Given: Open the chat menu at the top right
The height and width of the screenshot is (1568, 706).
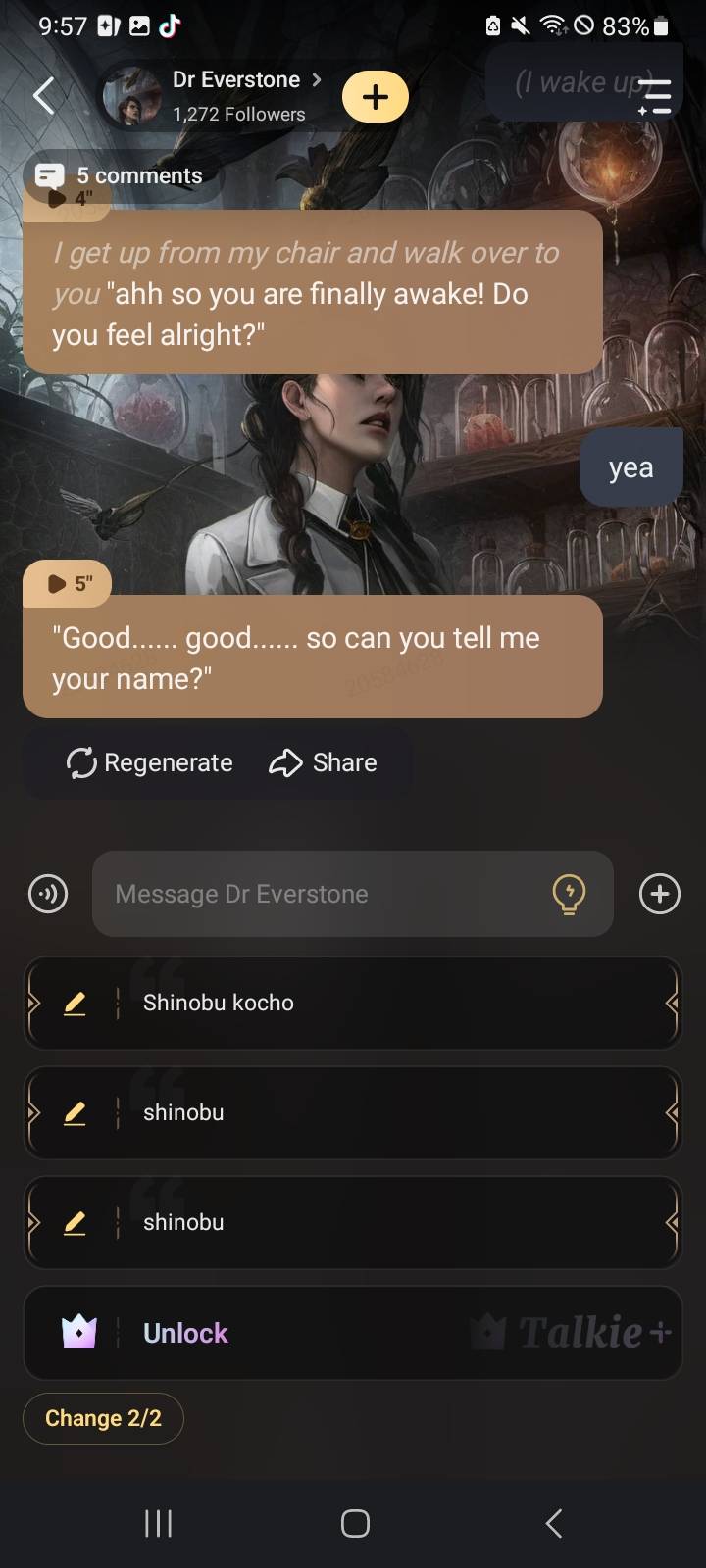Looking at the screenshot, I should point(654,97).
